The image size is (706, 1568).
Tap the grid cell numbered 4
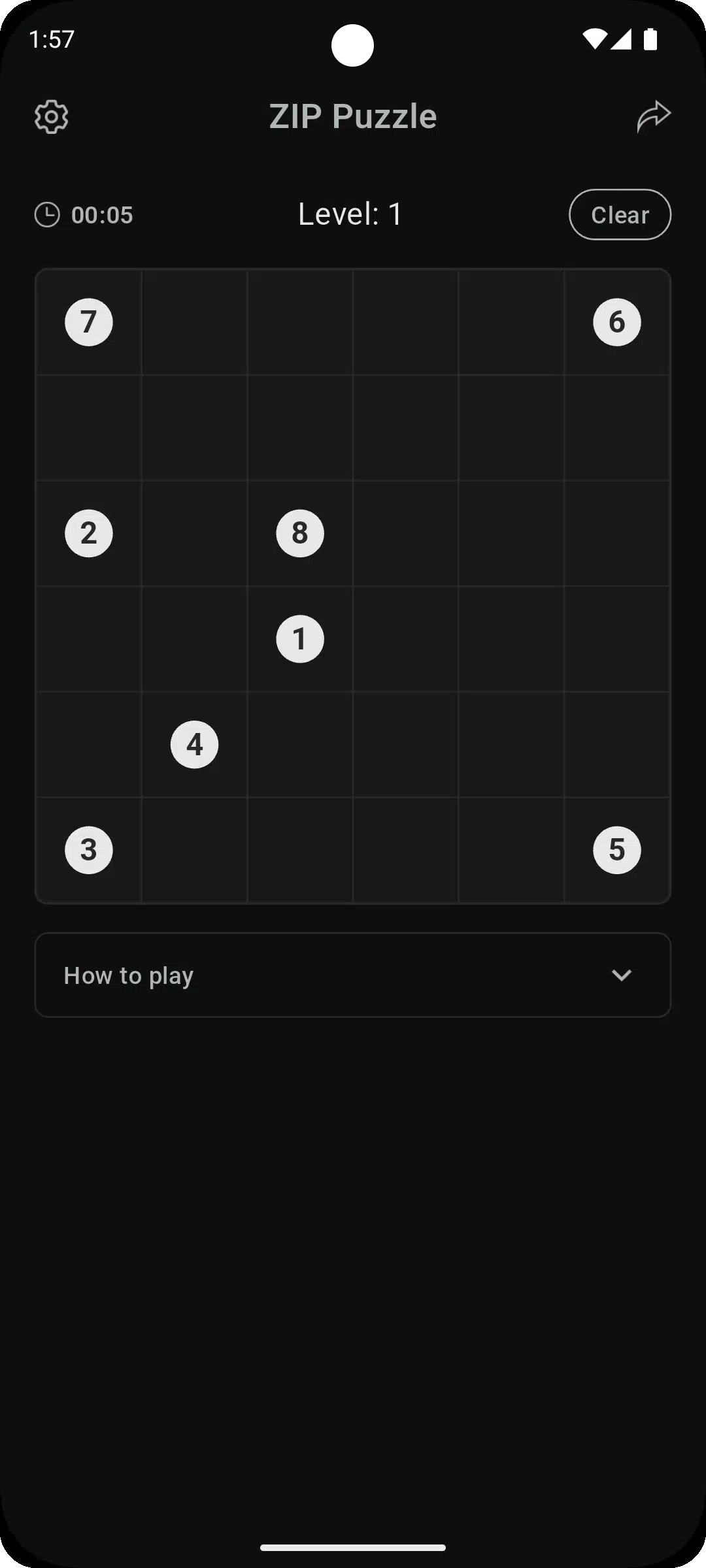click(x=195, y=745)
